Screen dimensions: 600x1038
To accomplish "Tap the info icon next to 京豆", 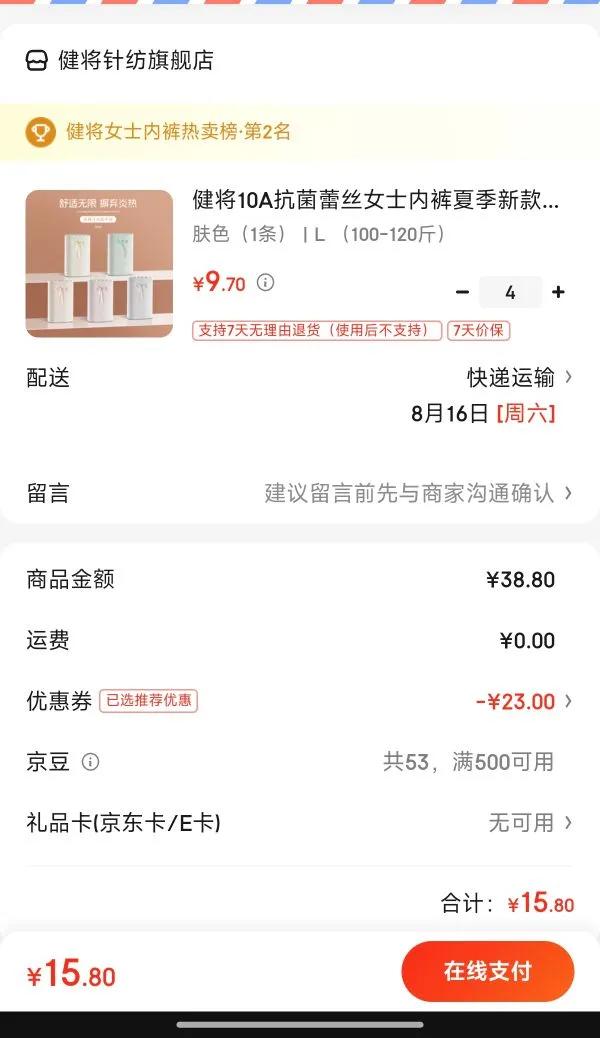I will tap(91, 762).
